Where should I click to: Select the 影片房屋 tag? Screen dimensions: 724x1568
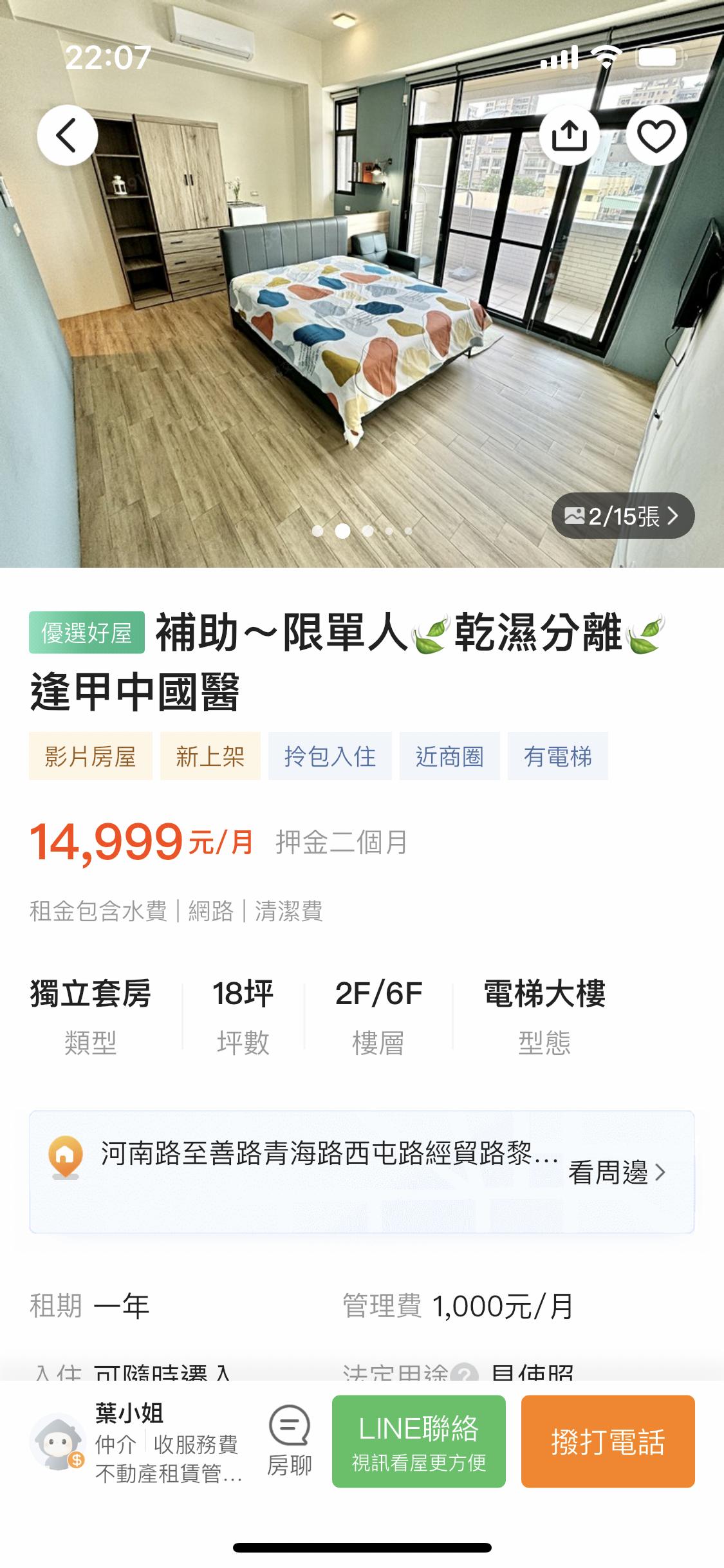(90, 756)
